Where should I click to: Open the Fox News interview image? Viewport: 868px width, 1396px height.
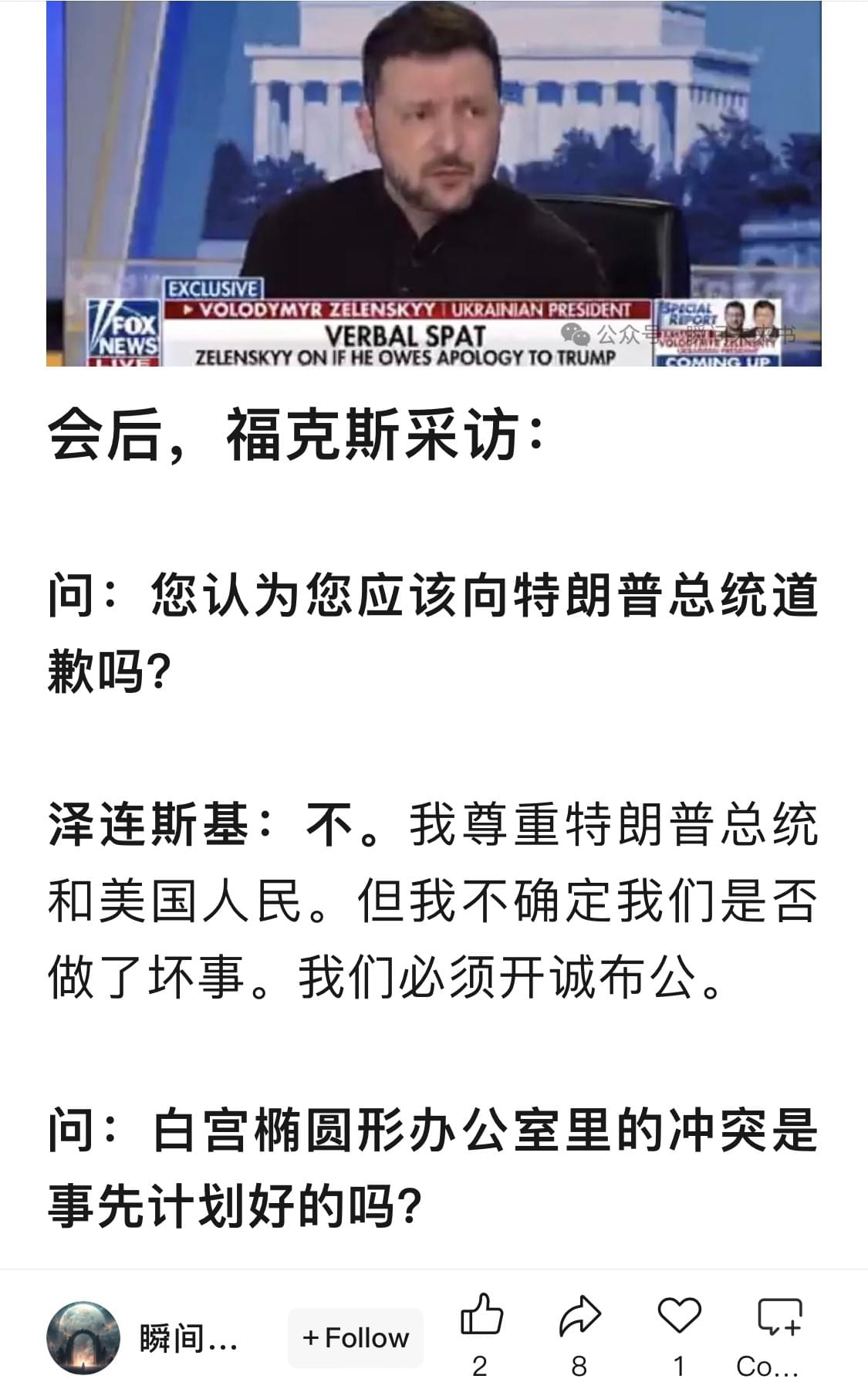pos(434,184)
